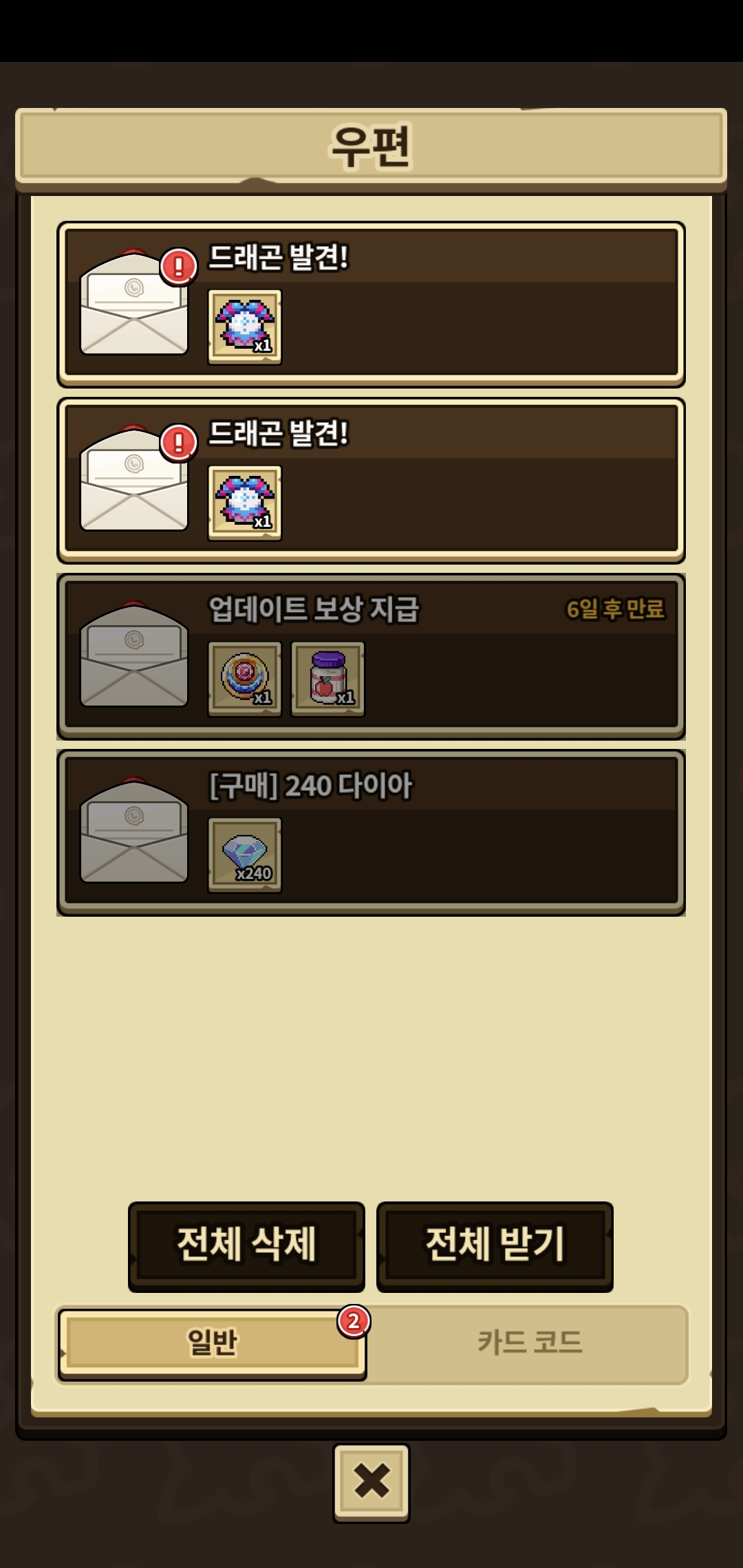Close the 우편 mailbox window
The width and height of the screenshot is (743, 1568).
point(371,1481)
